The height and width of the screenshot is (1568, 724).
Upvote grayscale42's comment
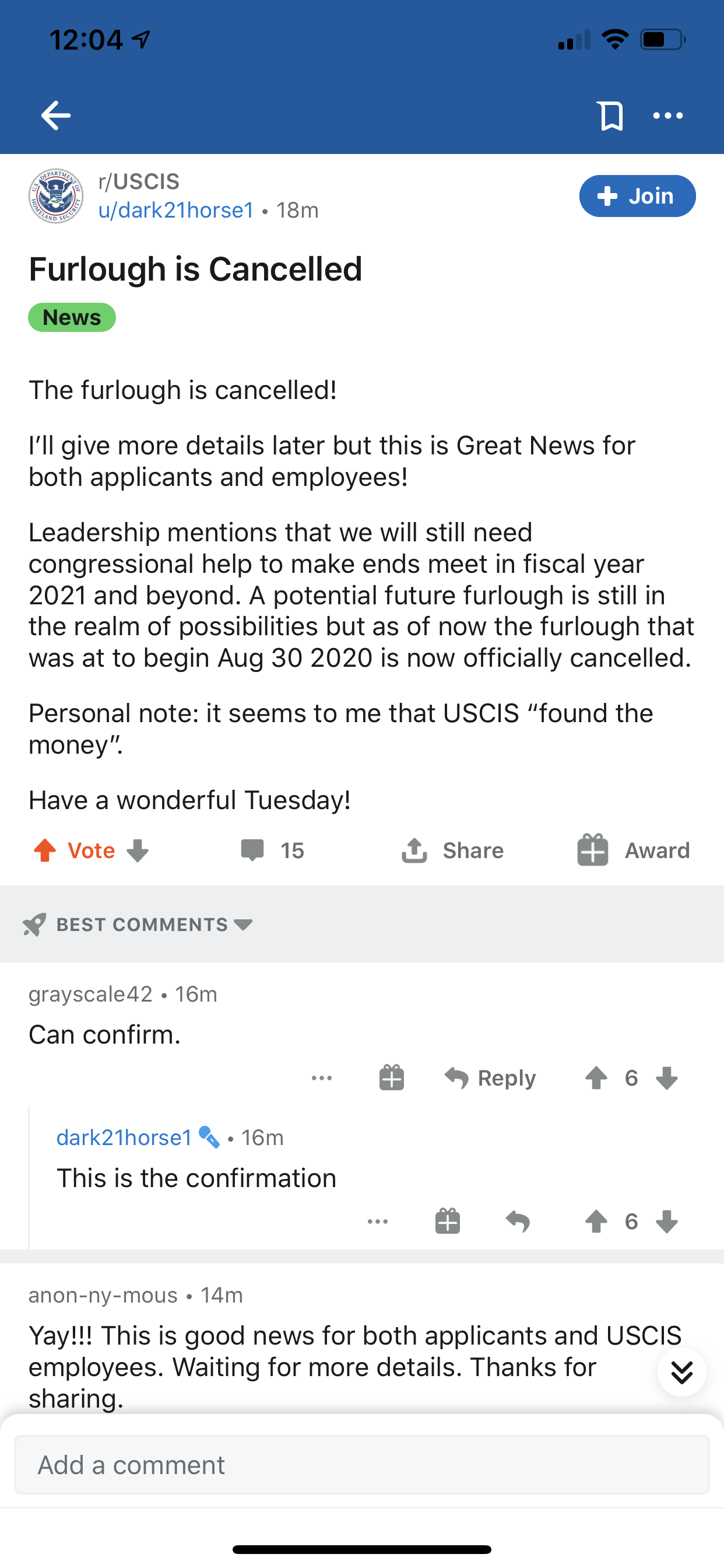pyautogui.click(x=596, y=1078)
